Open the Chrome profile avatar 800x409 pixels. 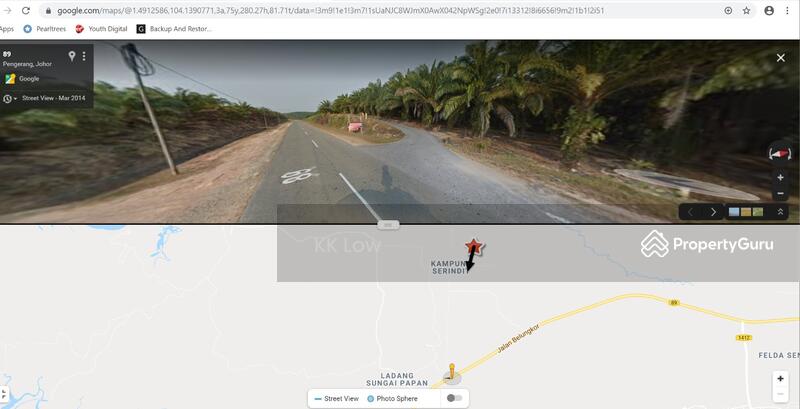769,10
